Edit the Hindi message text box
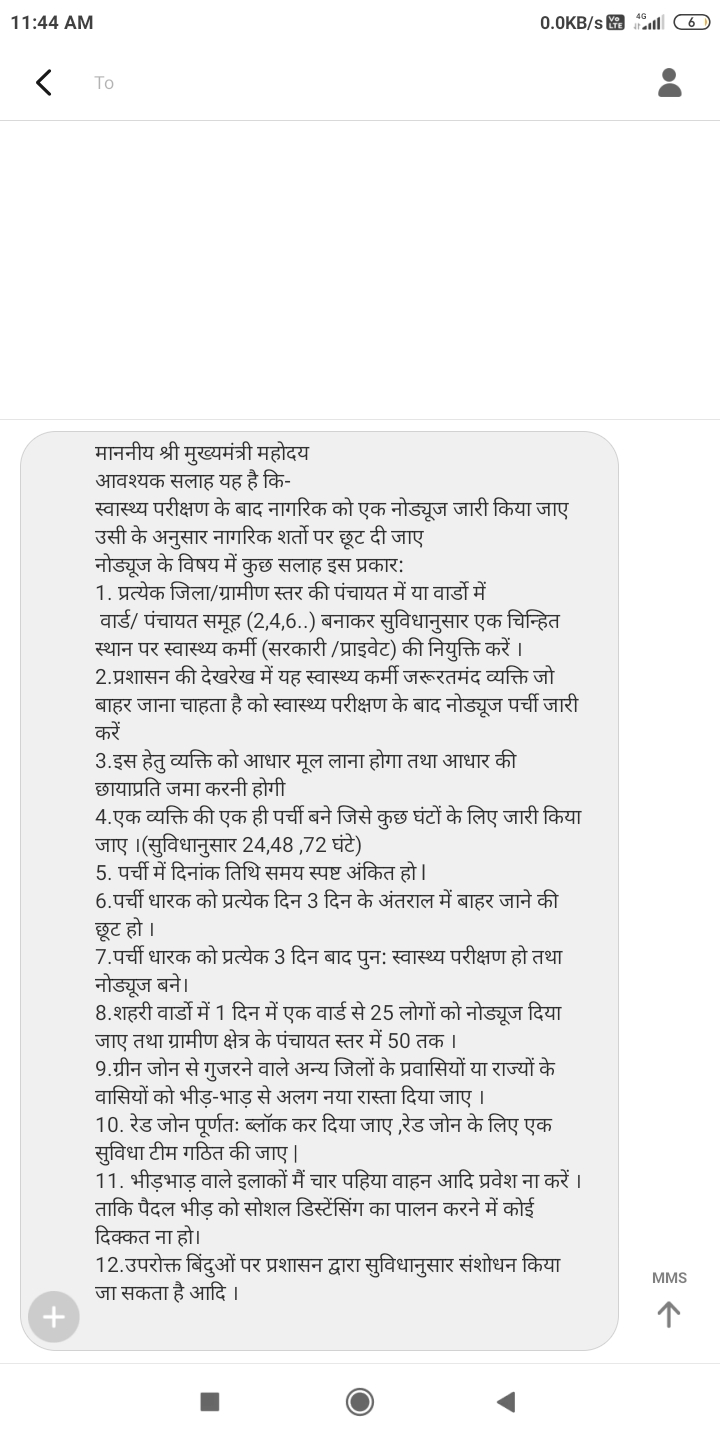The image size is (720, 1440). pos(319,891)
